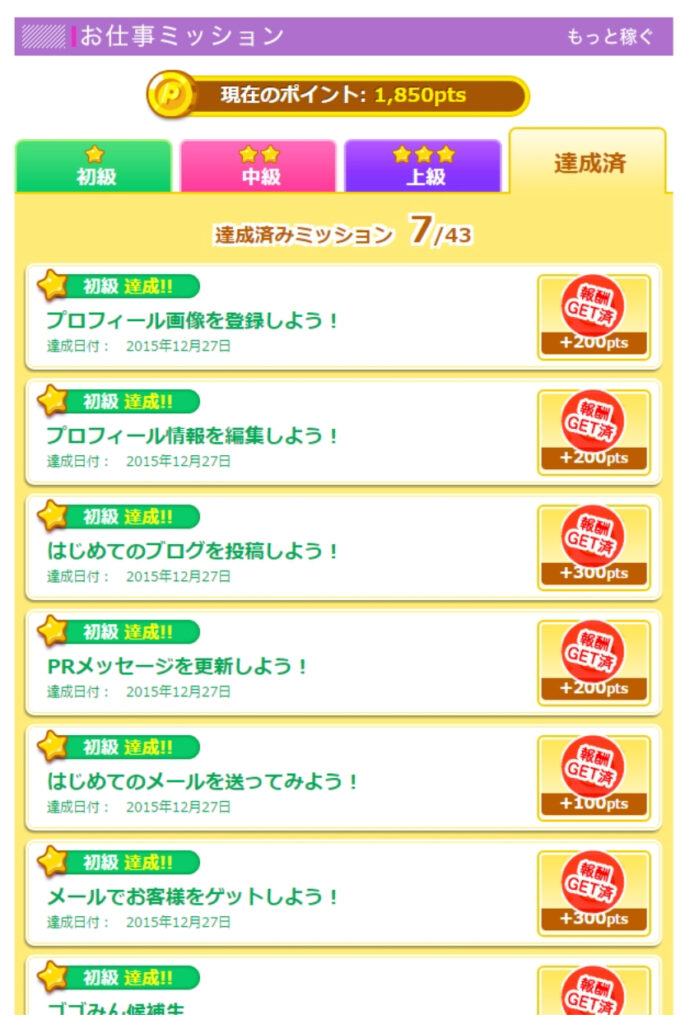Open the PRメッセージを更新しよう mission

tap(178, 666)
